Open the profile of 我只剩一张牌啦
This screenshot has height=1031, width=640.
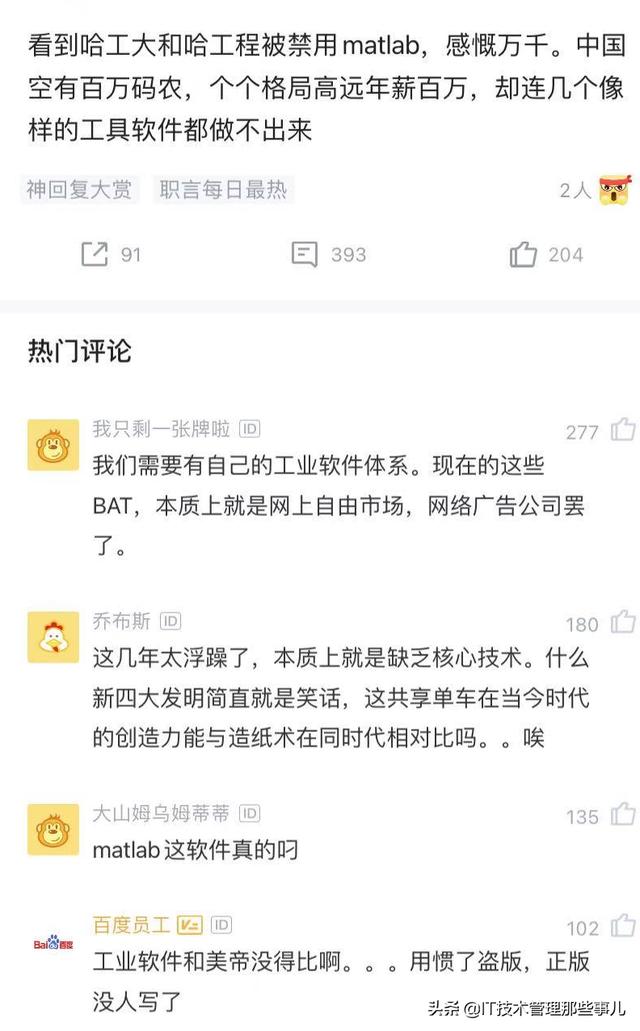click(x=53, y=445)
